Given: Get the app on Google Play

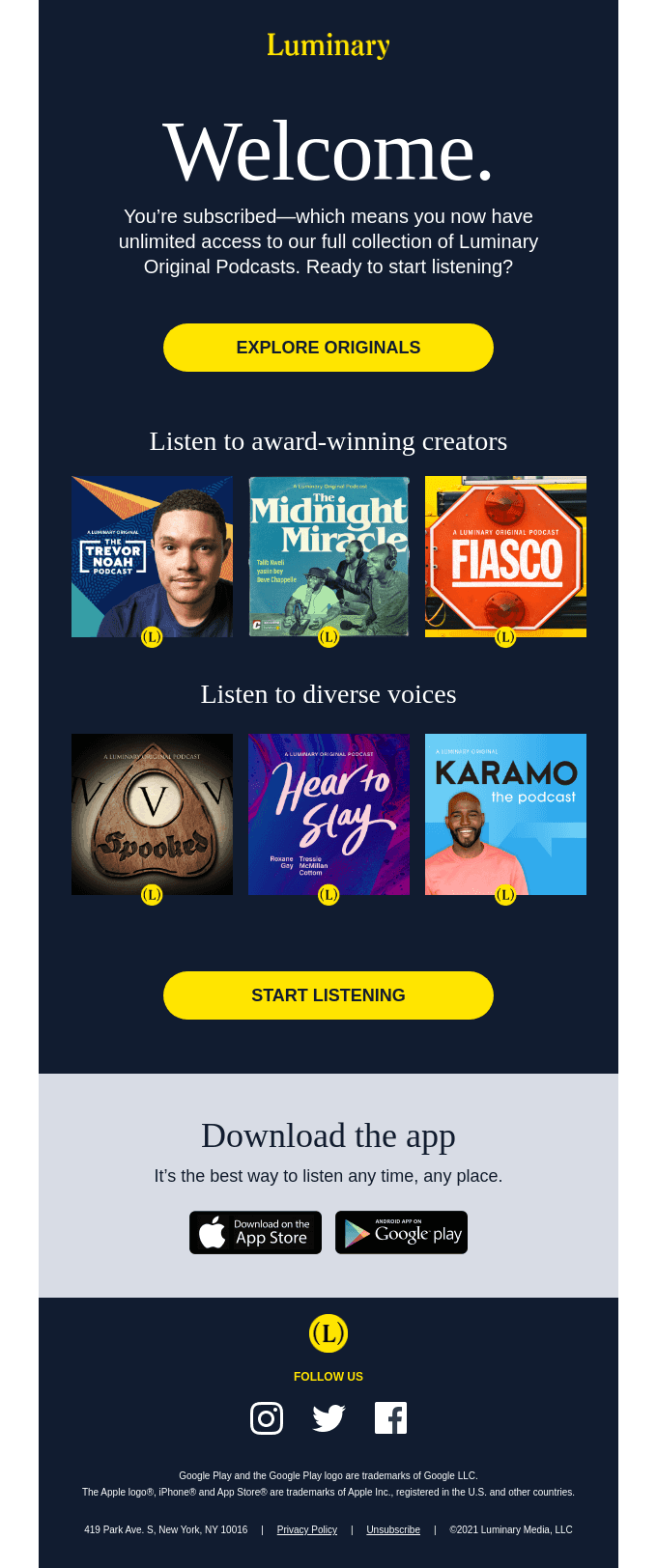Looking at the screenshot, I should pyautogui.click(x=401, y=1232).
